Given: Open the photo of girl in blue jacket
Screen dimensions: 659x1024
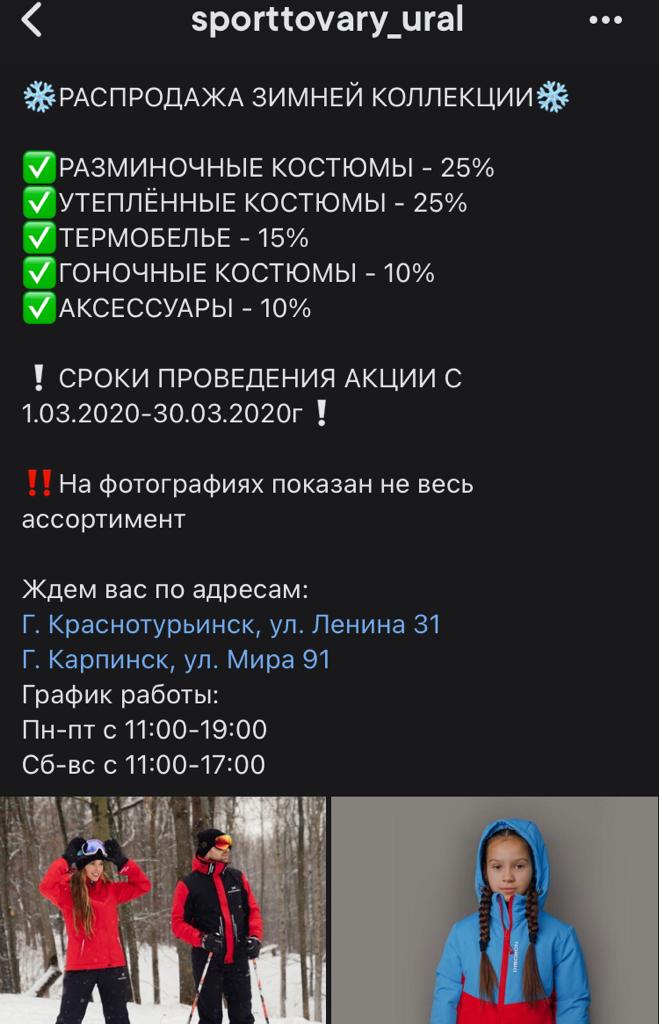Looking at the screenshot, I should click(x=495, y=910).
